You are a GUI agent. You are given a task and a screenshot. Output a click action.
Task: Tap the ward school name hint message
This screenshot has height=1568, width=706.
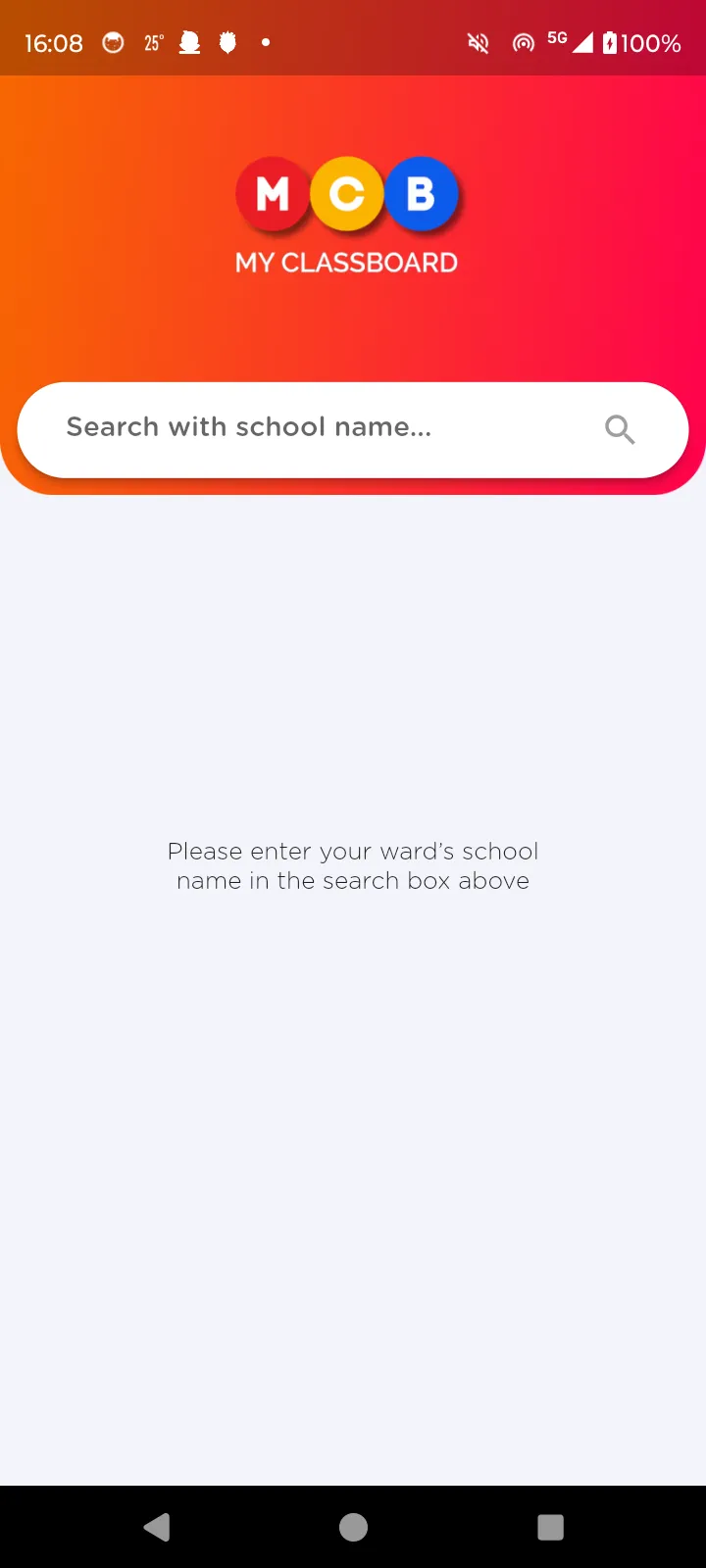[x=353, y=865]
